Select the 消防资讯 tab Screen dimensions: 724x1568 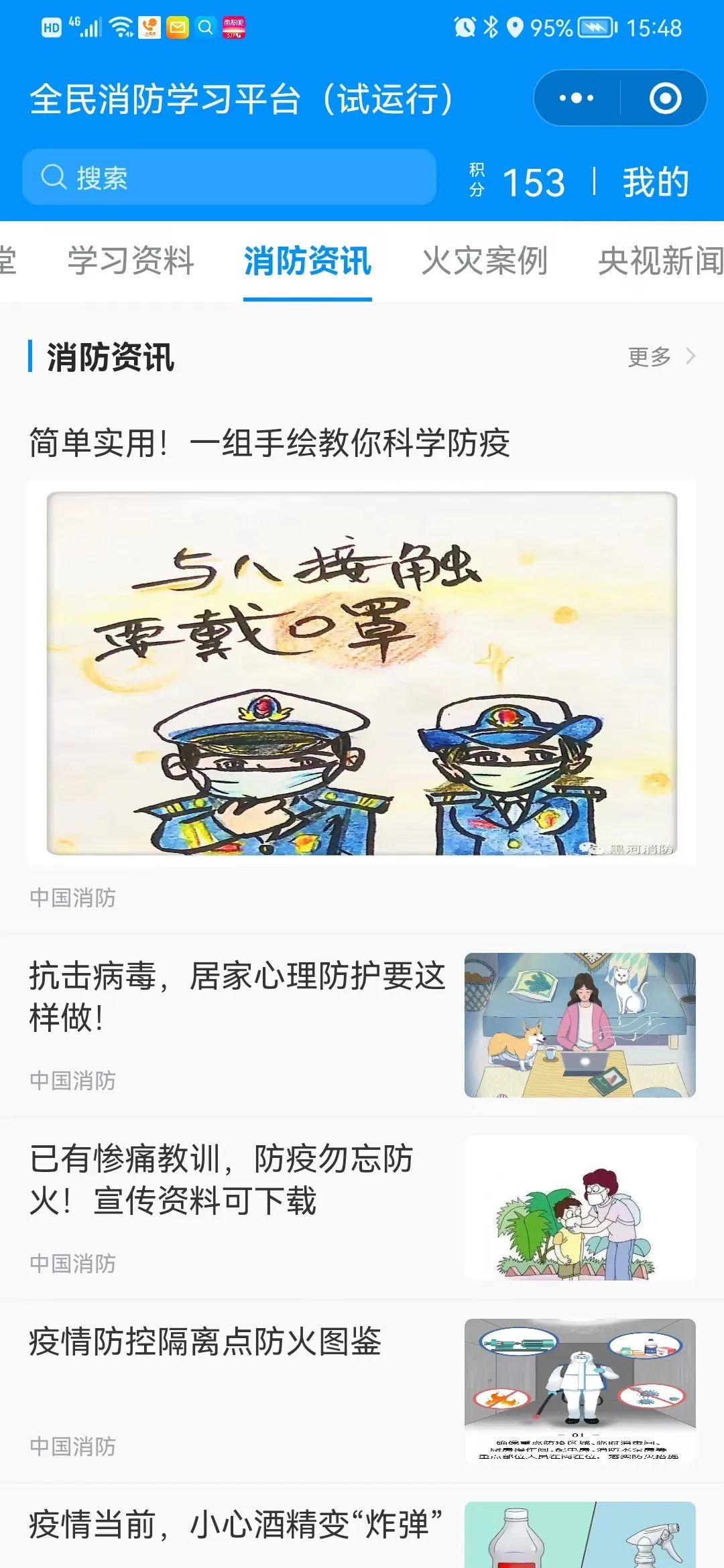[307, 261]
